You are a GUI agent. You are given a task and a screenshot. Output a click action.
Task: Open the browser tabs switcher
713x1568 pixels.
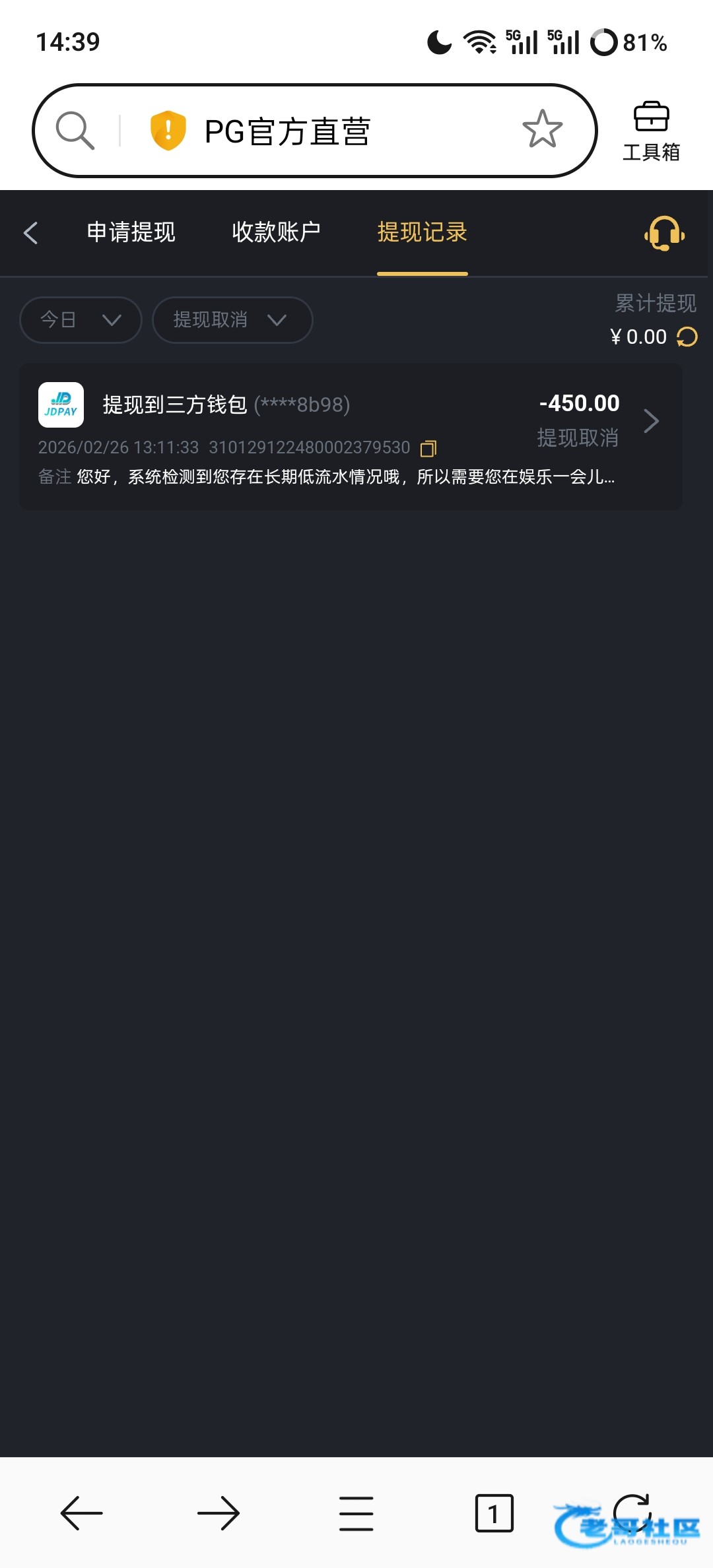click(x=494, y=1513)
